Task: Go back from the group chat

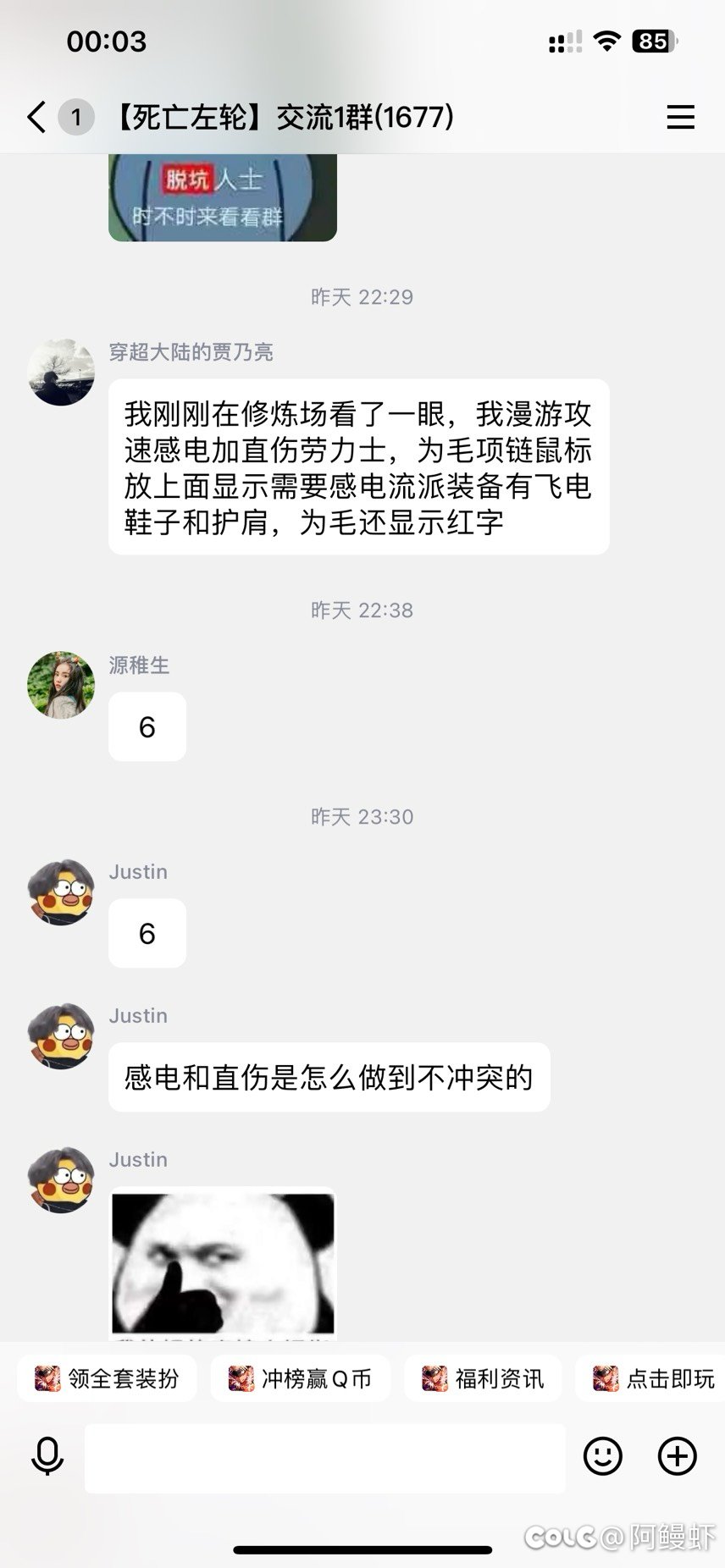Action: click(x=36, y=117)
